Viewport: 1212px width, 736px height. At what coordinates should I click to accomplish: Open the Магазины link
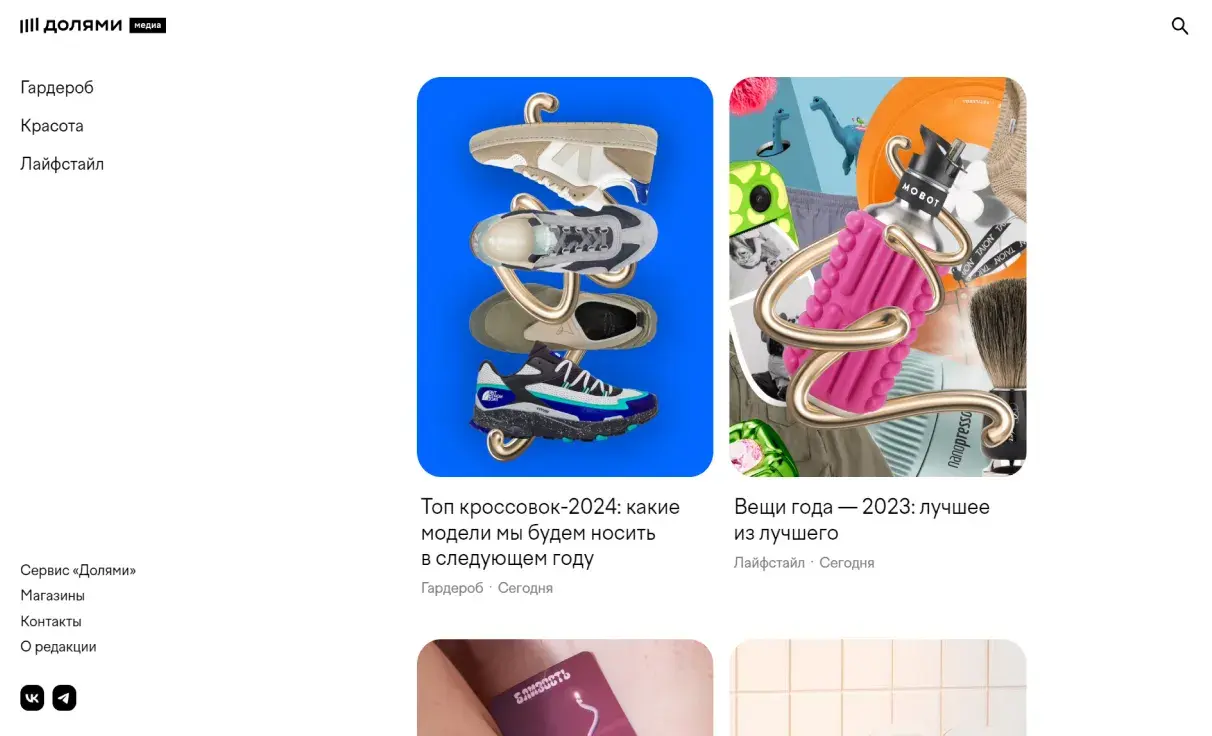click(x=52, y=595)
